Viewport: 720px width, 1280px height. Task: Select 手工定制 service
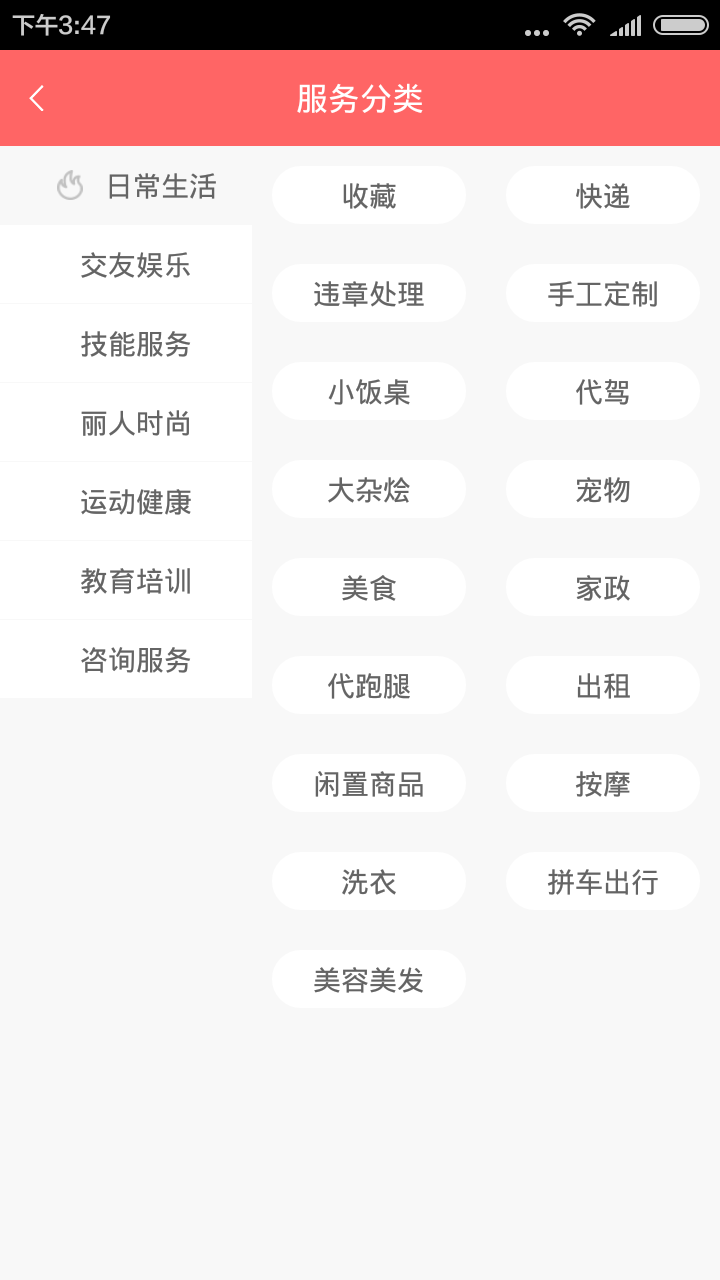(x=603, y=294)
